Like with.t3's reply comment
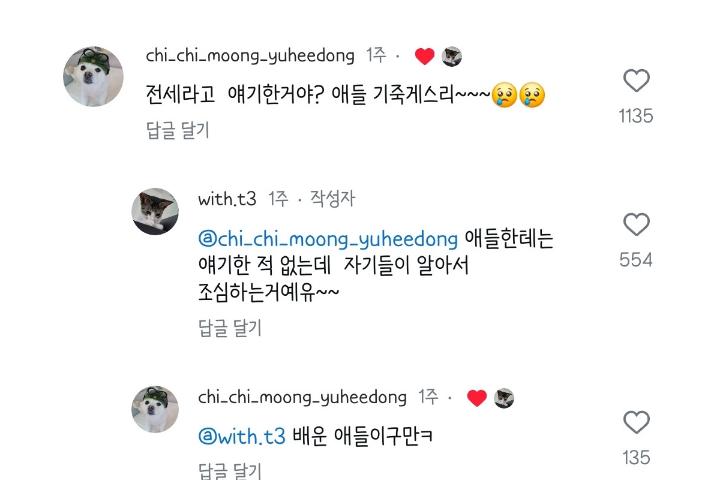Image resolution: width=720 pixels, height=480 pixels. click(636, 225)
